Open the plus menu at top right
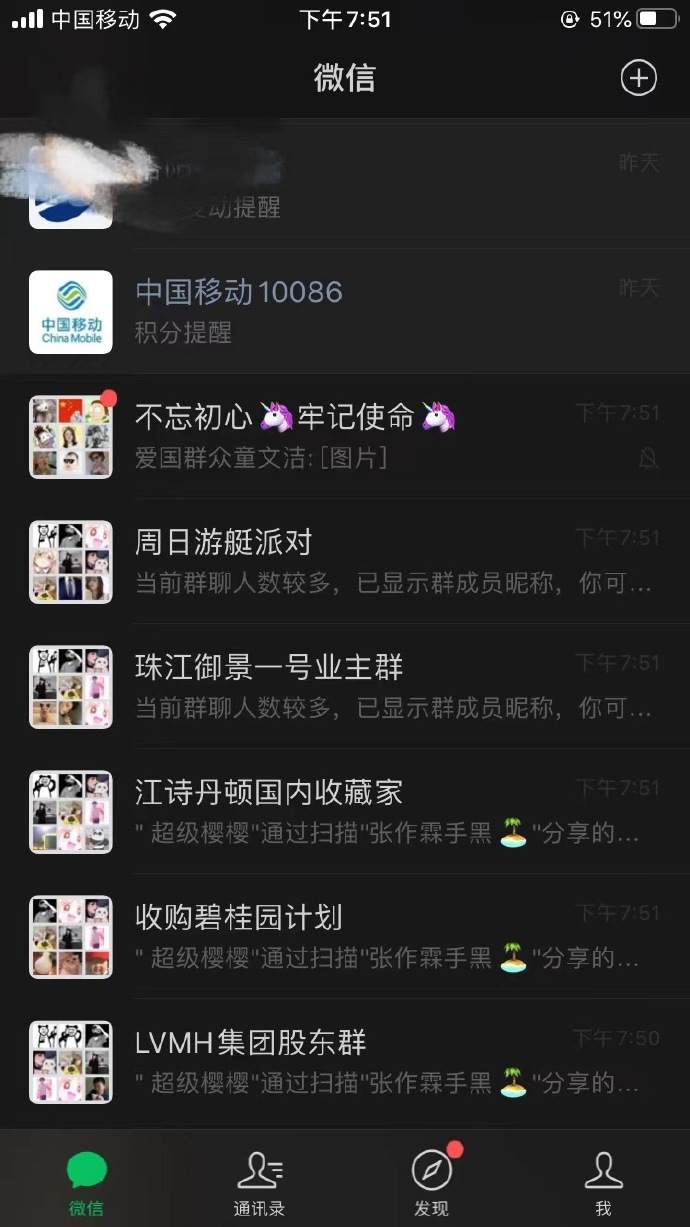690x1227 pixels. click(x=638, y=78)
